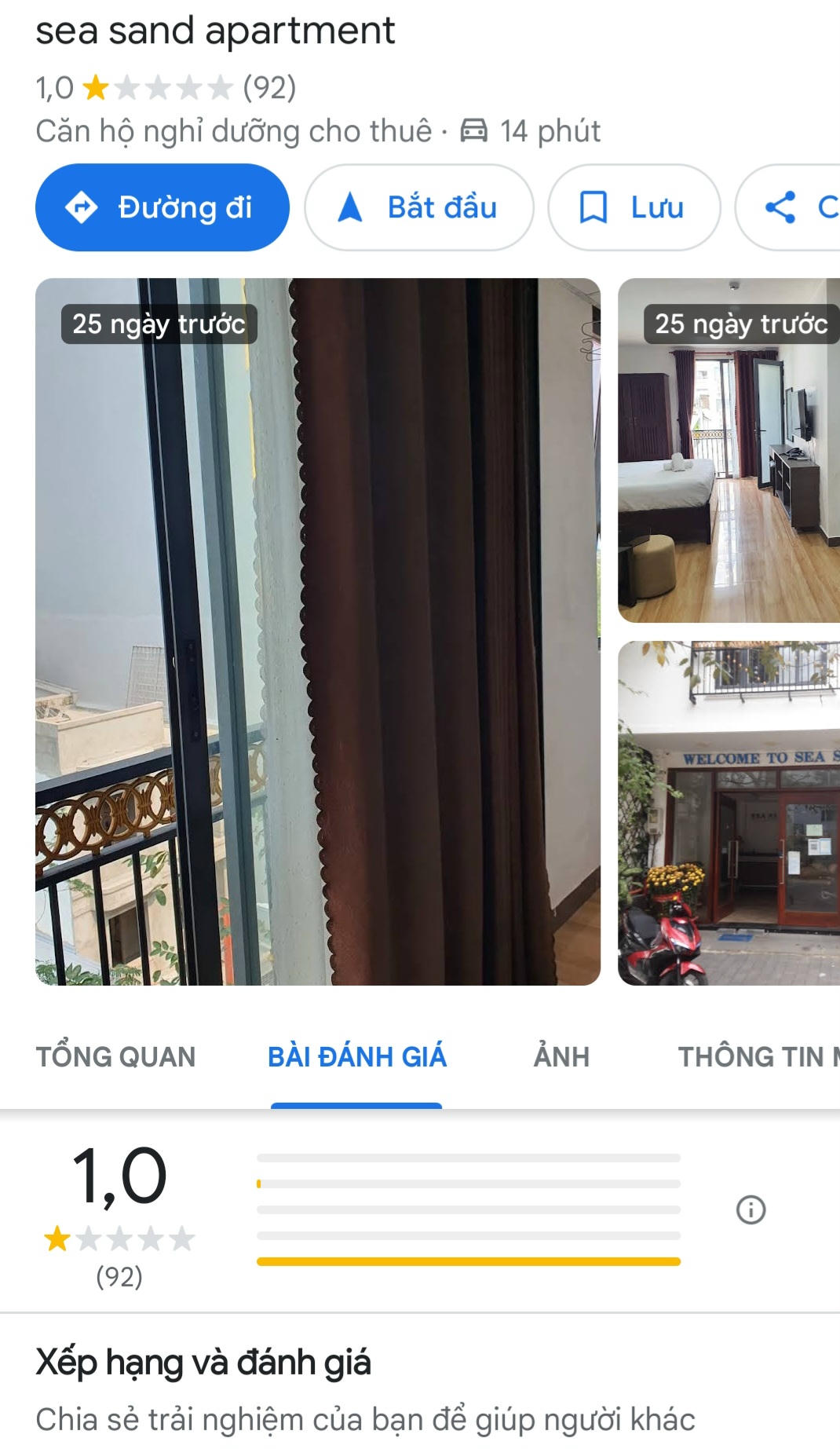Select the Bài đánh giá tab
840x1449 pixels.
pos(356,1057)
